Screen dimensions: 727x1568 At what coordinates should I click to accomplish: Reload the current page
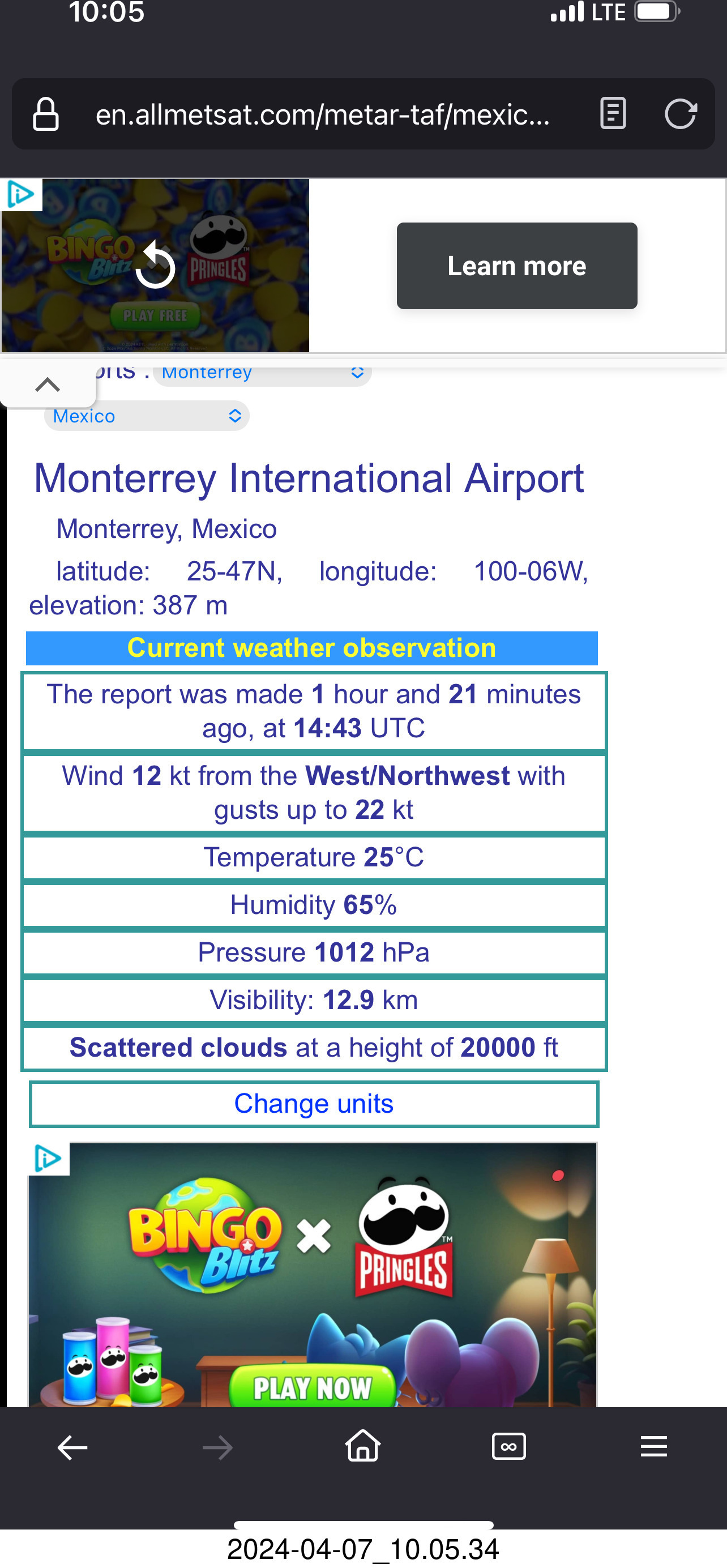point(680,114)
